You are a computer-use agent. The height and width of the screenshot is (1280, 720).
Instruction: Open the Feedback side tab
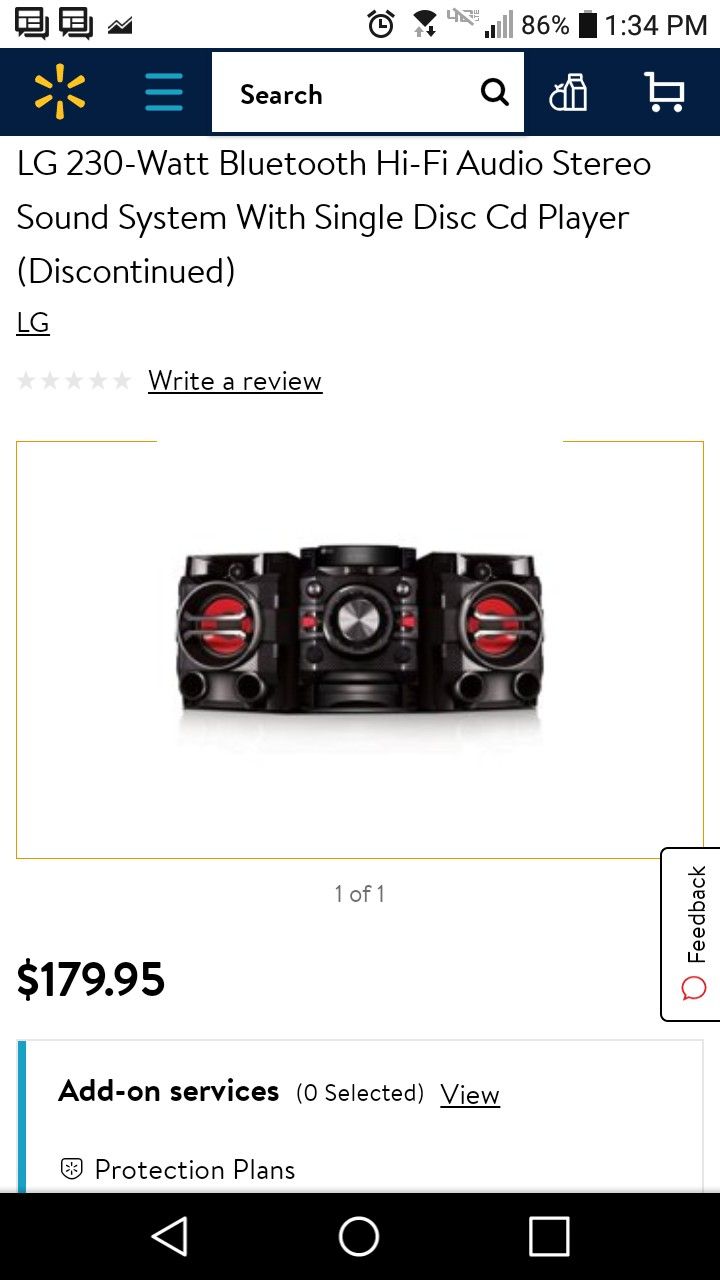[x=692, y=934]
